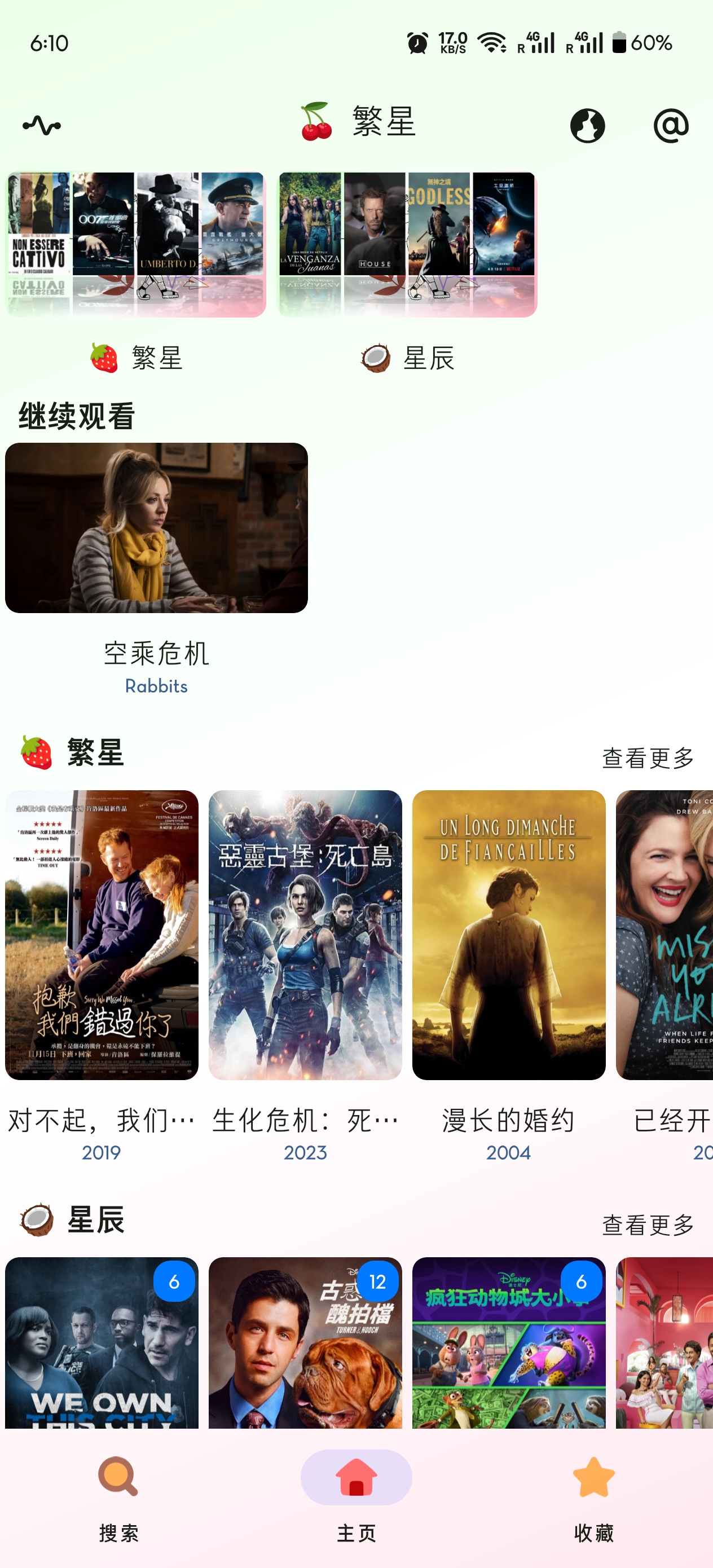Select the movie 漫长的婚约

[x=508, y=935]
